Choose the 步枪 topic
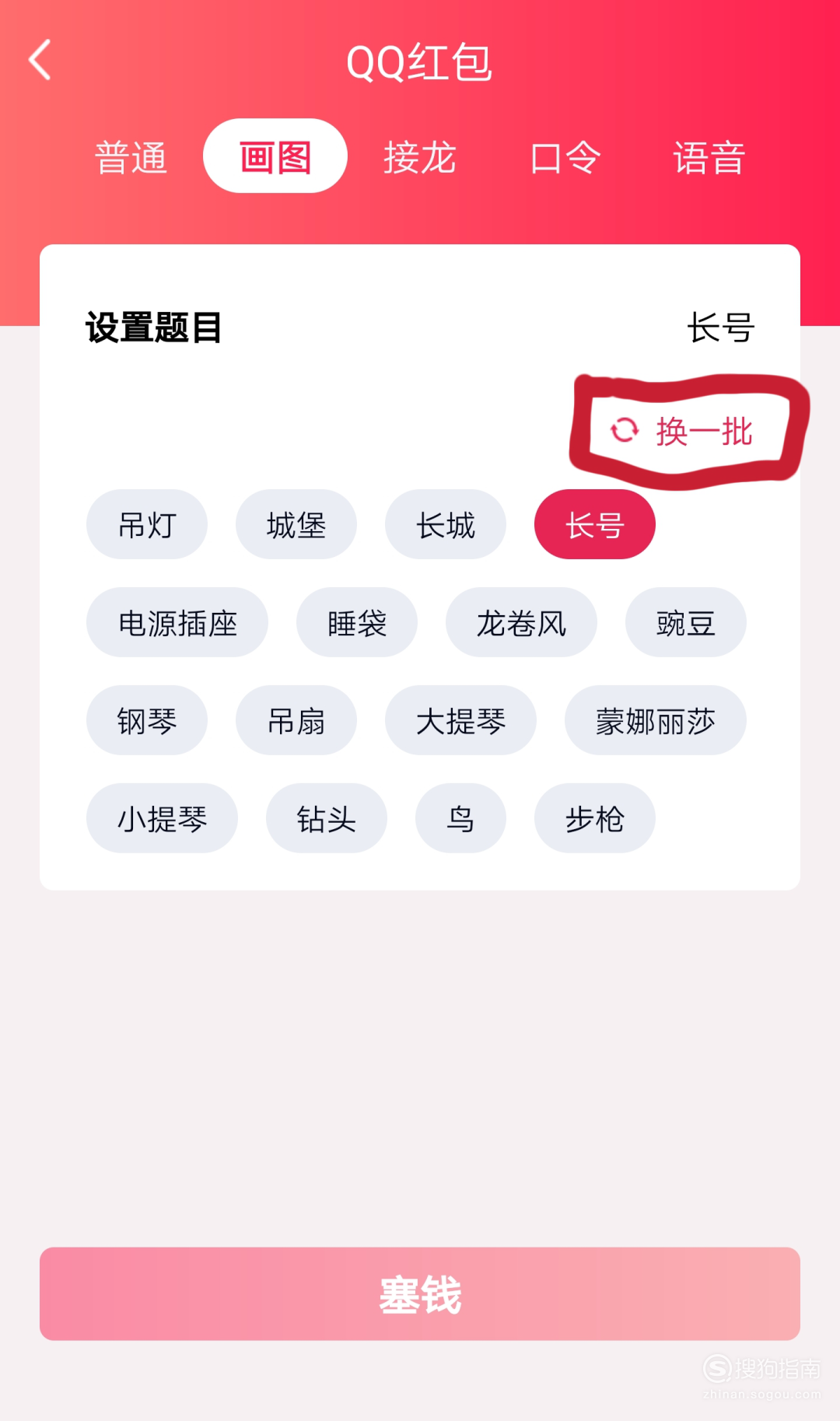Viewport: 840px width, 1421px height. coord(595,818)
